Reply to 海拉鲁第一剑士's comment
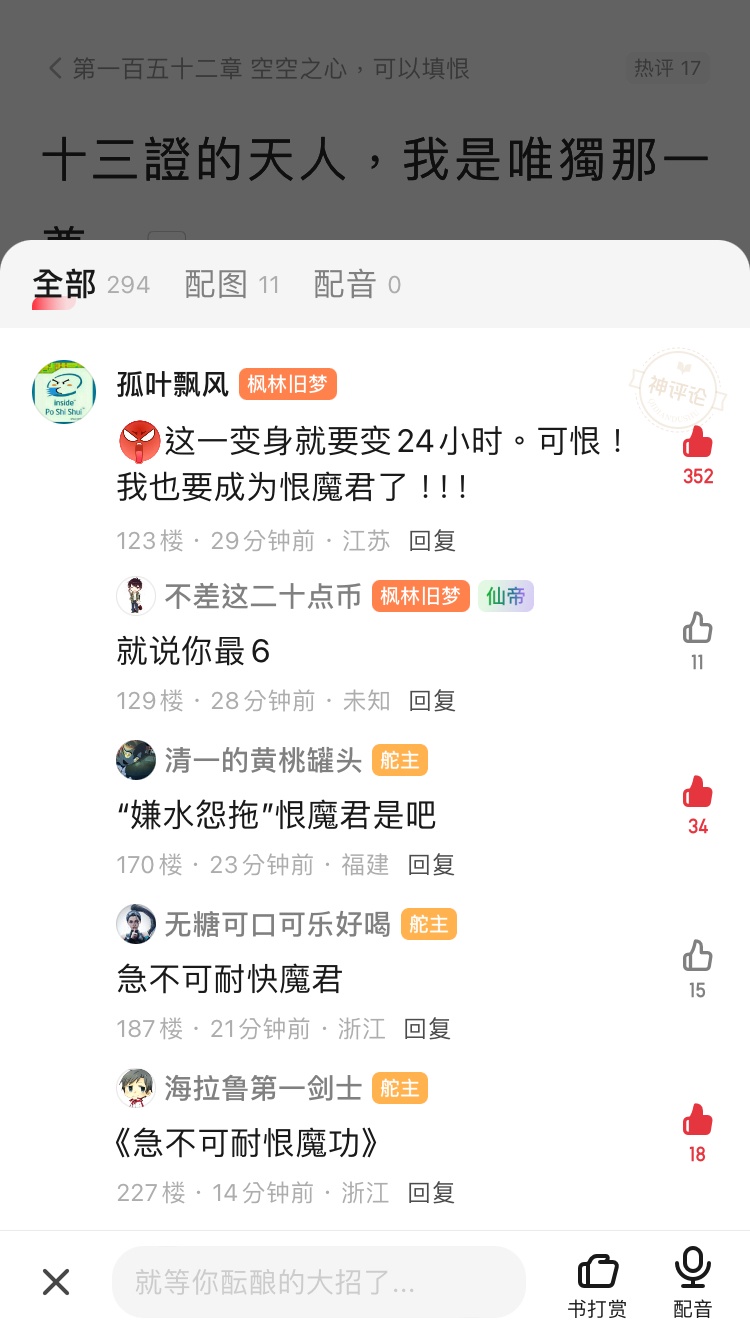The width and height of the screenshot is (750, 1334). coord(432,1193)
